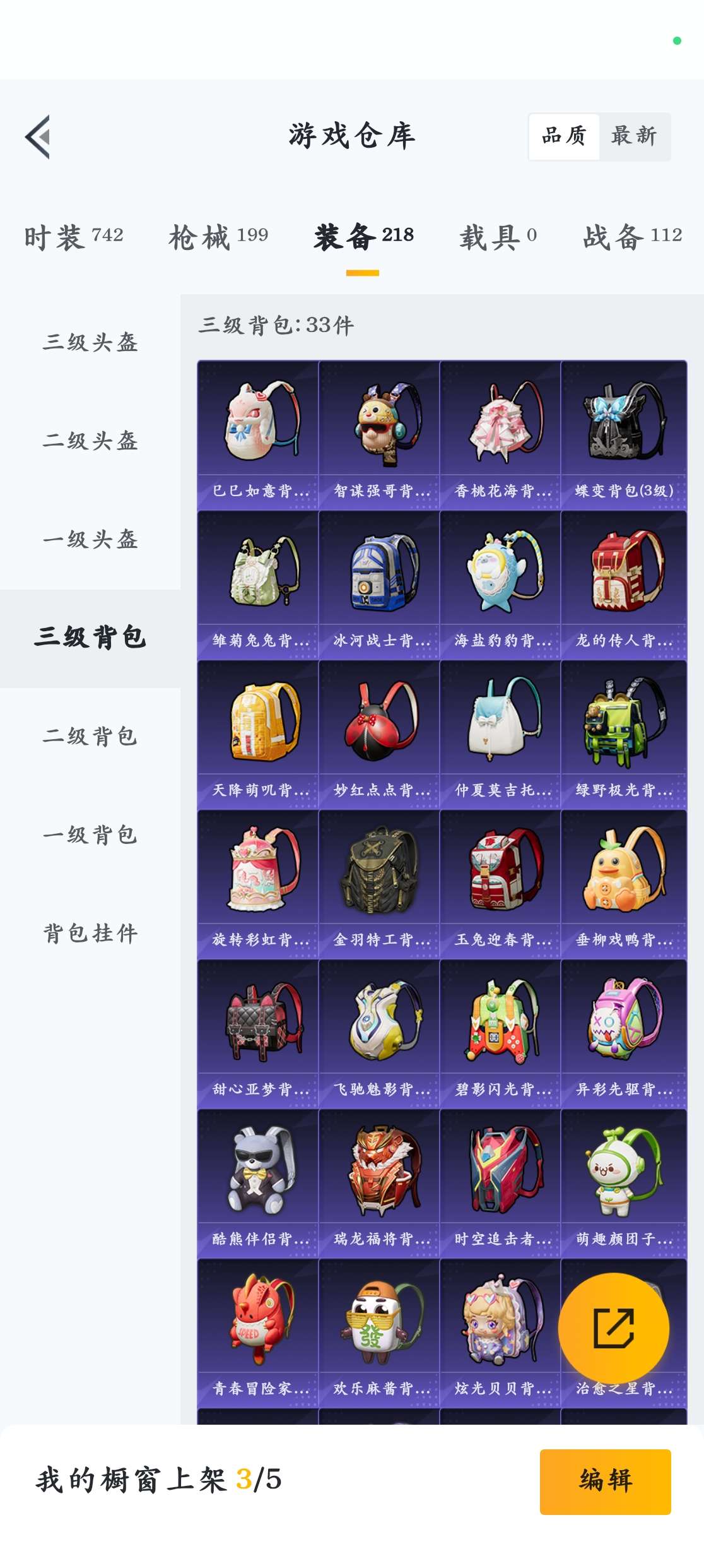Open the 欢乐麻酱 backpack item
Screen dimensions: 704x1568
click(x=379, y=1333)
